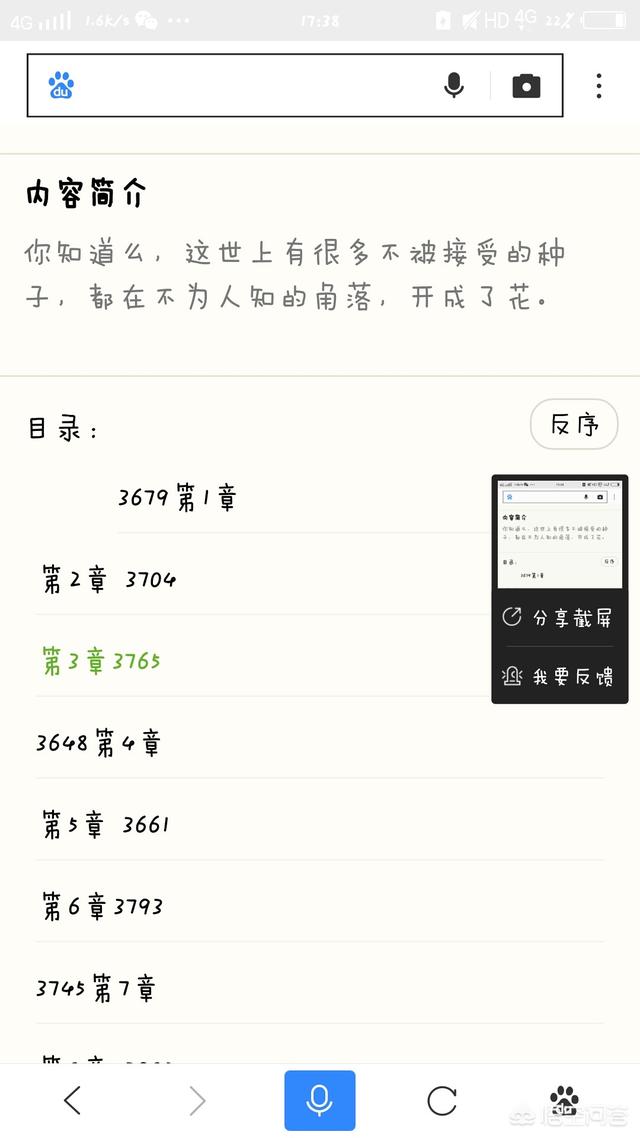Open the green chapter 第3章 3765

(263, 662)
